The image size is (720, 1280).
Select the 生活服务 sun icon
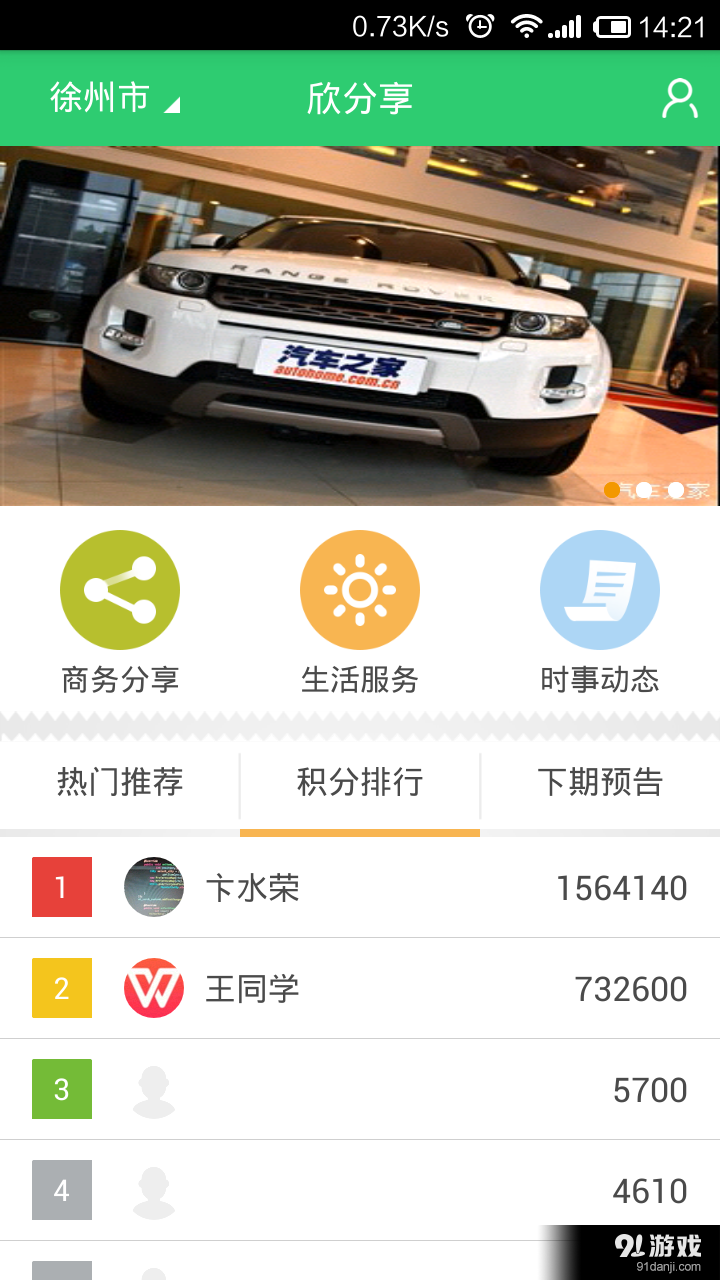(x=360, y=590)
